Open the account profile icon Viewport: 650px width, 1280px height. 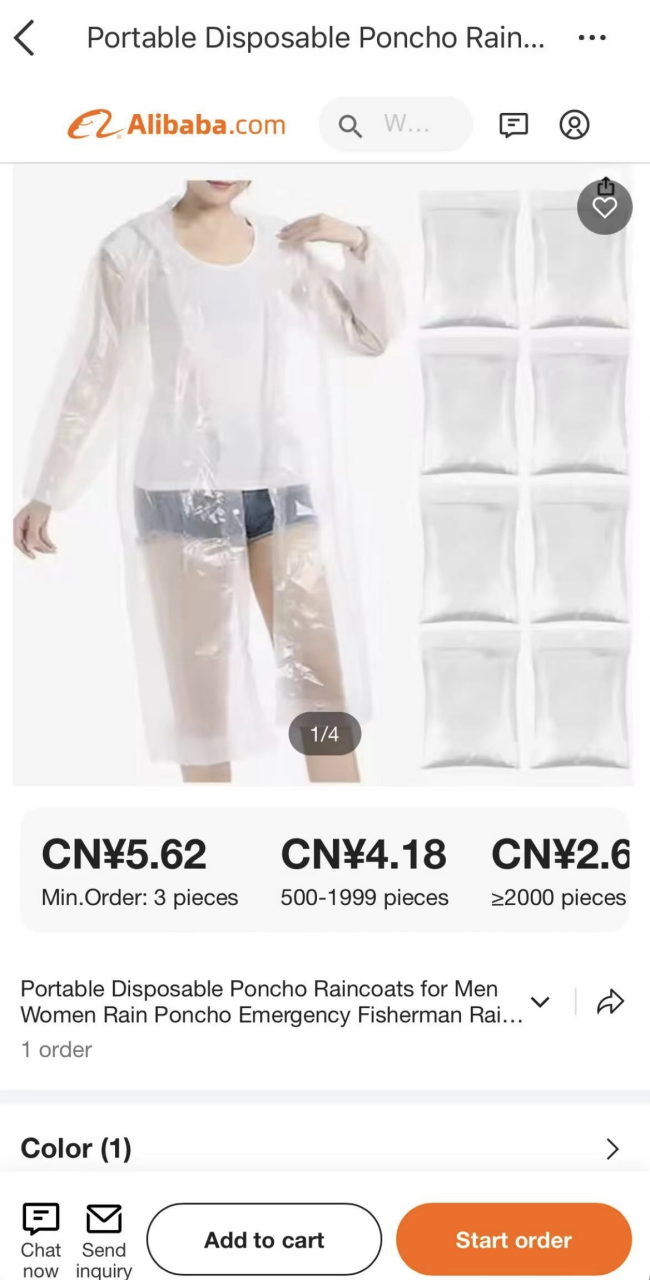click(574, 125)
